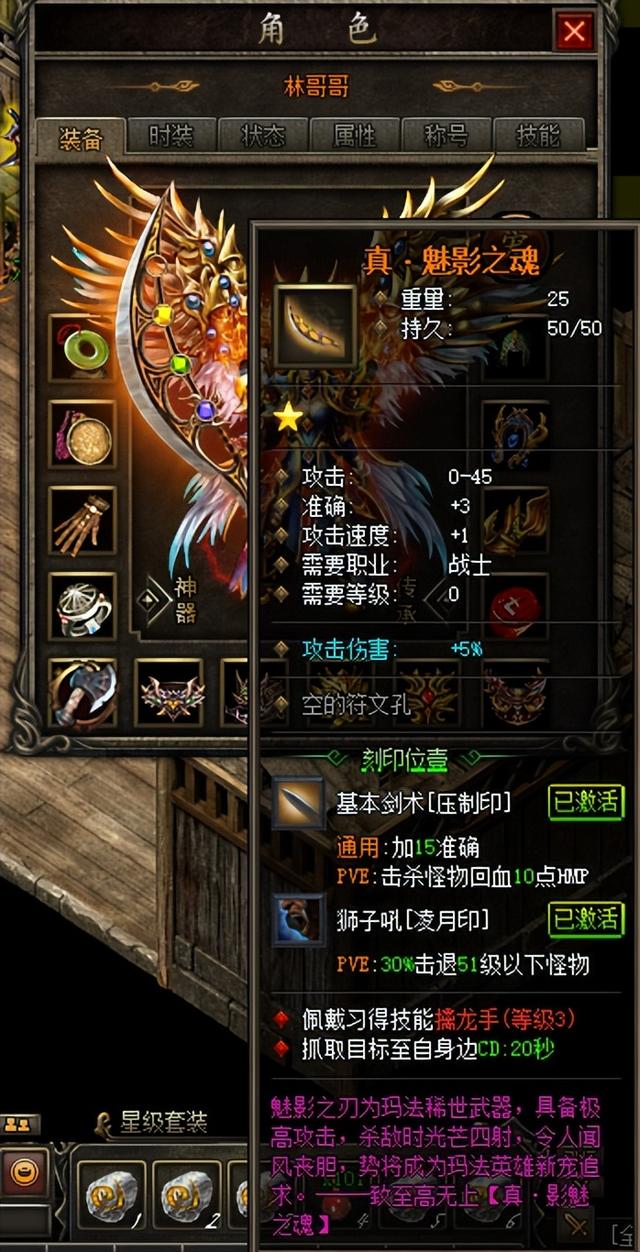
Task: Select star-set stone slot 2
Action: point(186,1194)
